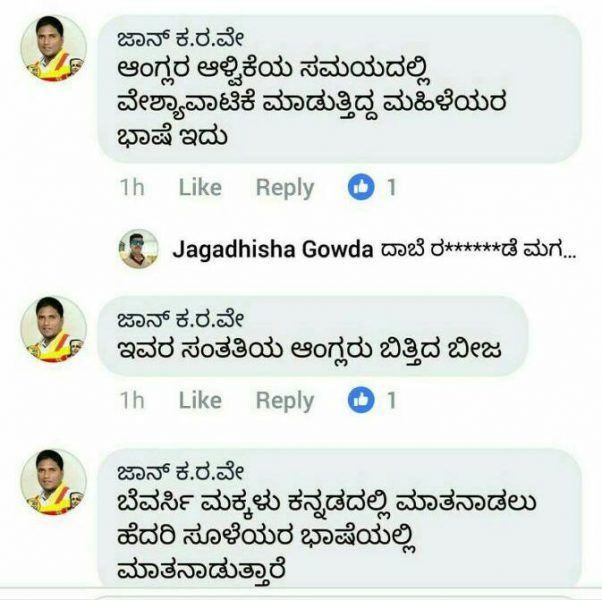Open profile picture beside the comment 'ಬೆವರ್ಸಿ ಮಕ್ಕಳು'

(x=53, y=481)
